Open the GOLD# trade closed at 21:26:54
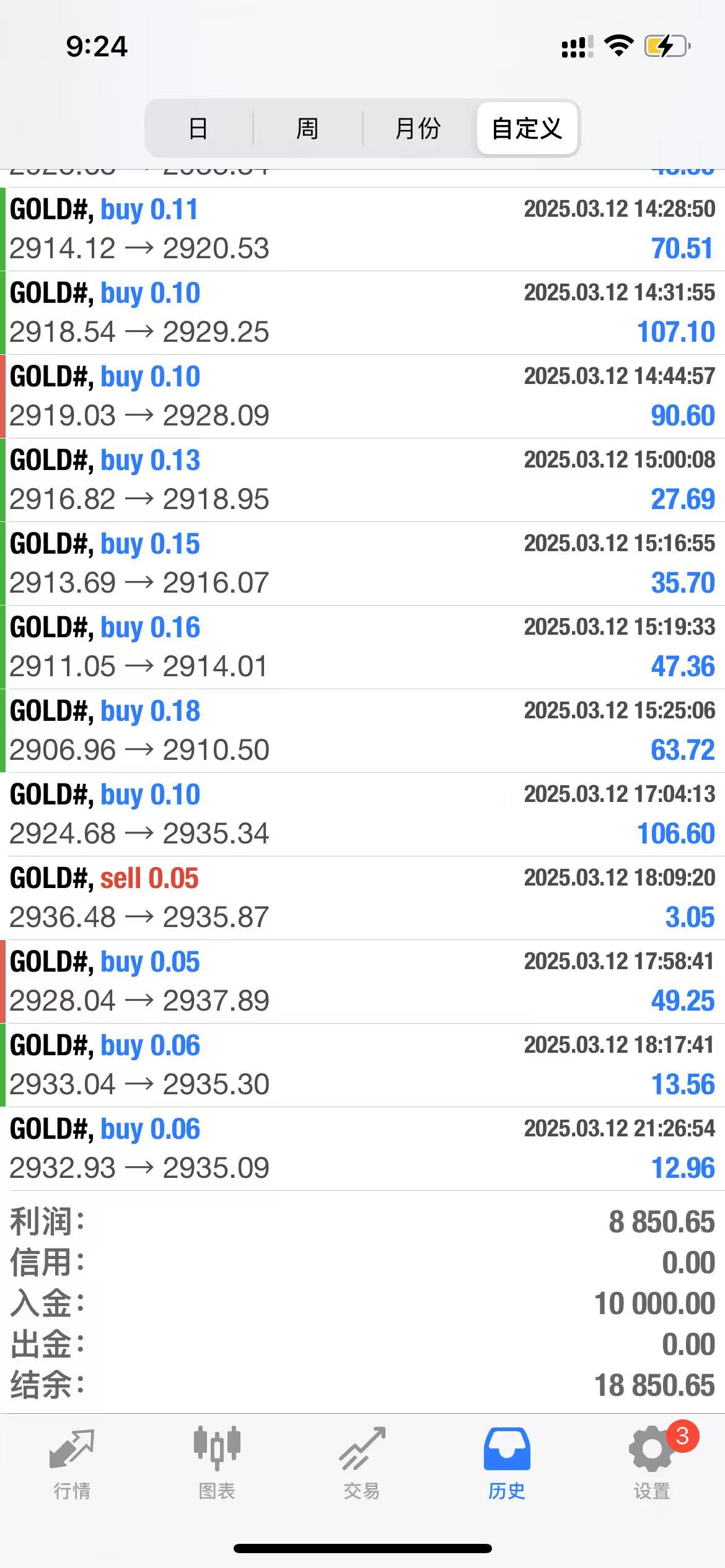 coord(362,1149)
